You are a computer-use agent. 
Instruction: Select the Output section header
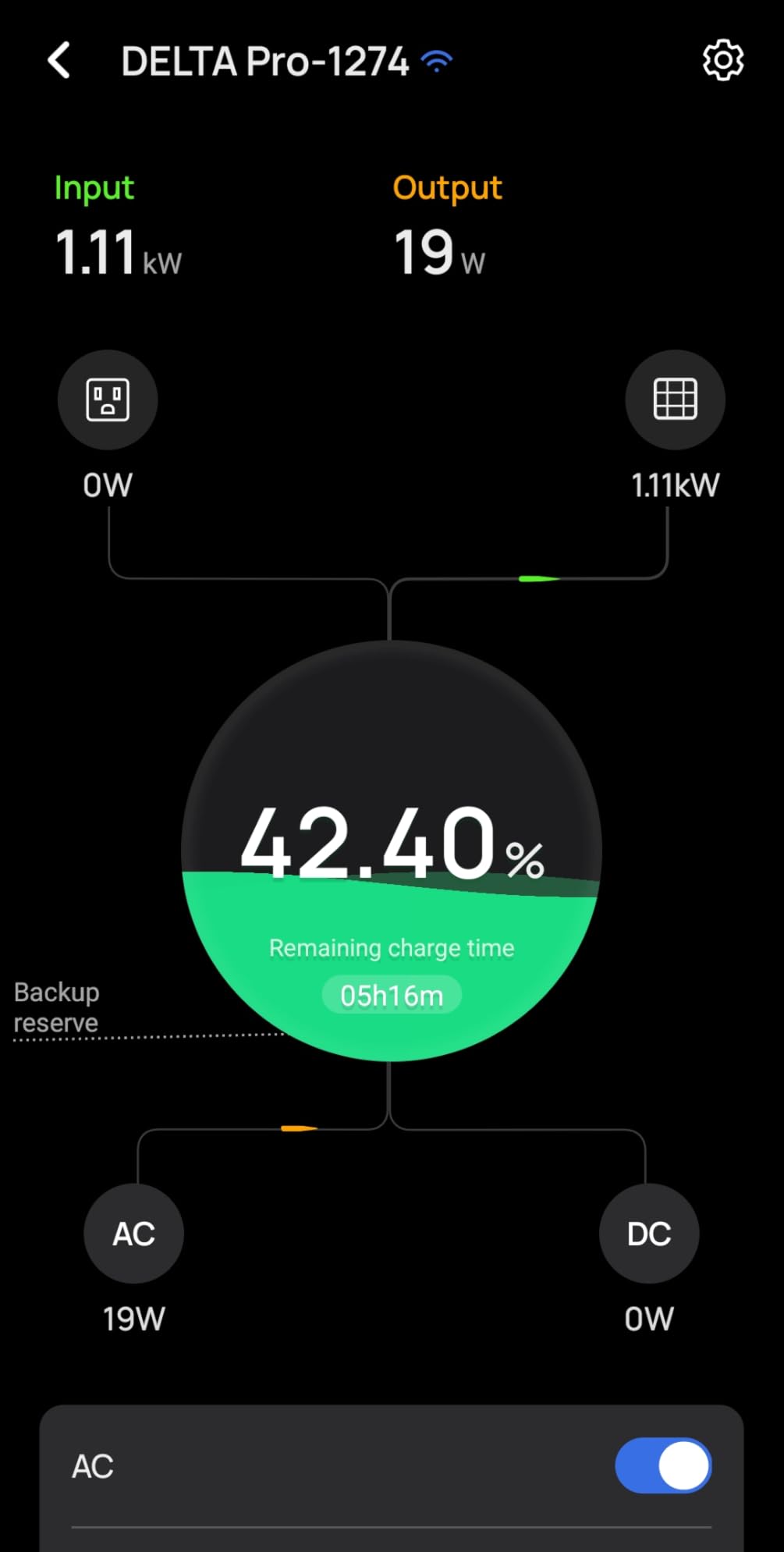(x=447, y=187)
